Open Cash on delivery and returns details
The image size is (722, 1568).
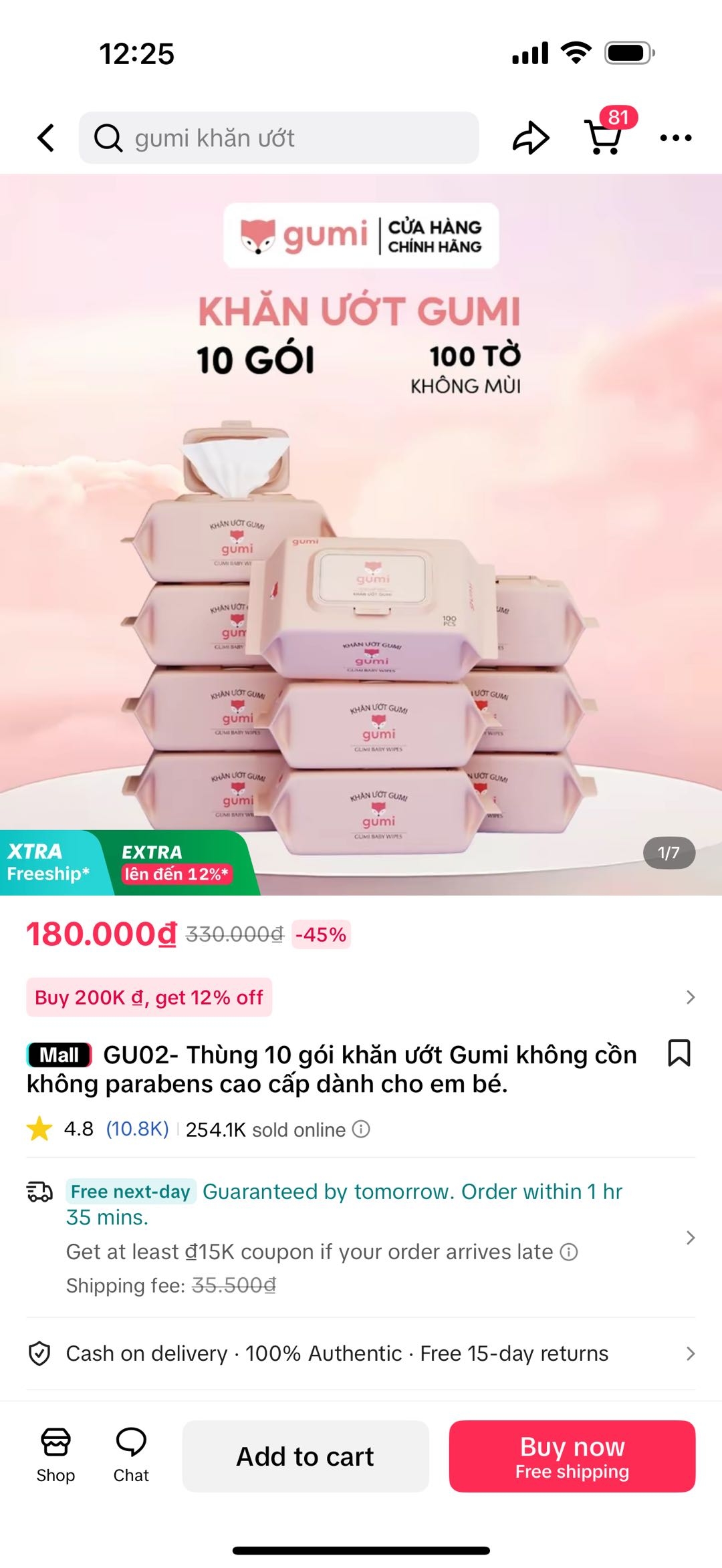click(361, 1353)
